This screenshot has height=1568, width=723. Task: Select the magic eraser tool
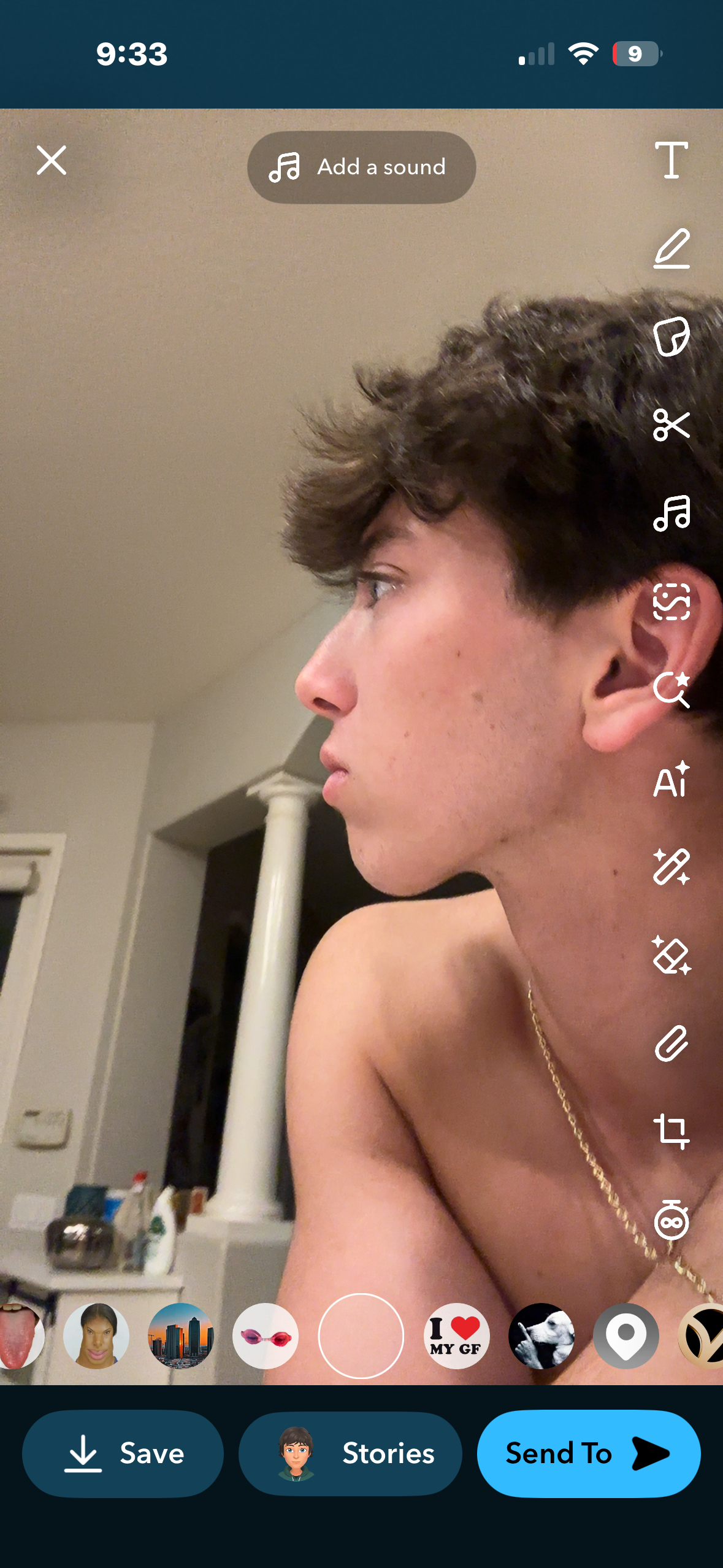[671, 955]
